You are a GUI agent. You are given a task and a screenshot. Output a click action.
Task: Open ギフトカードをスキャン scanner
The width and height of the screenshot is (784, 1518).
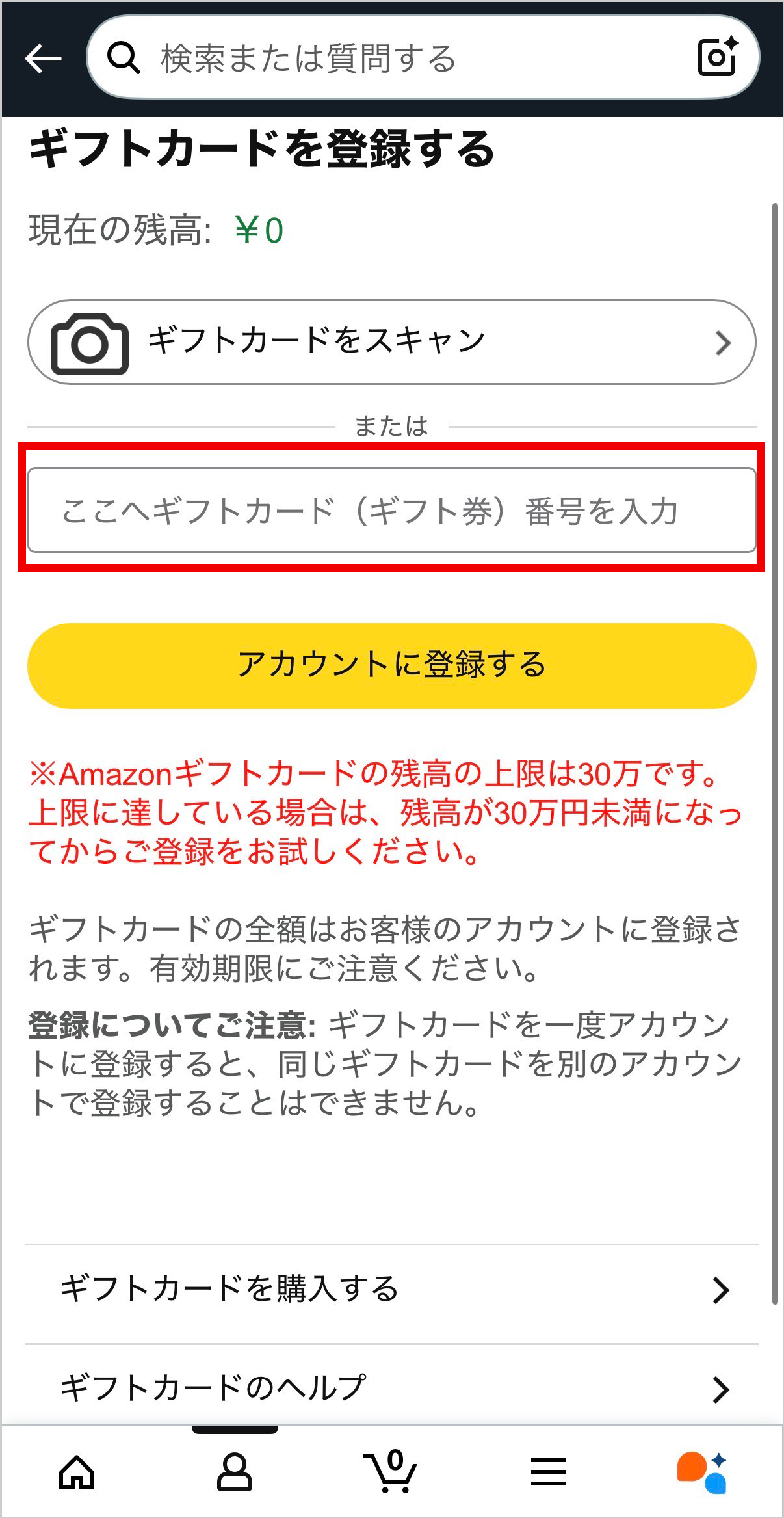pyautogui.click(x=391, y=342)
